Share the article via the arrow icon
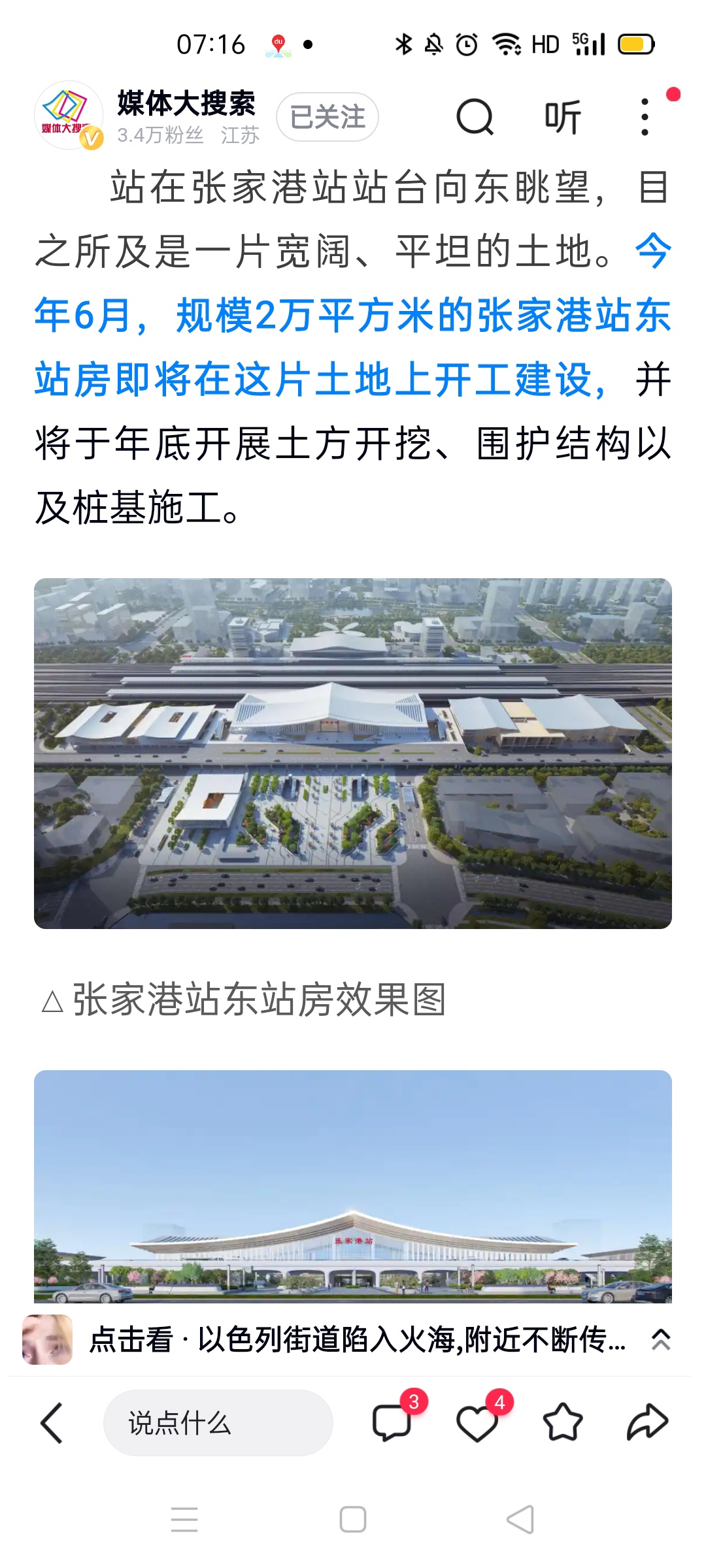The width and height of the screenshot is (706, 1568). pos(647,1422)
